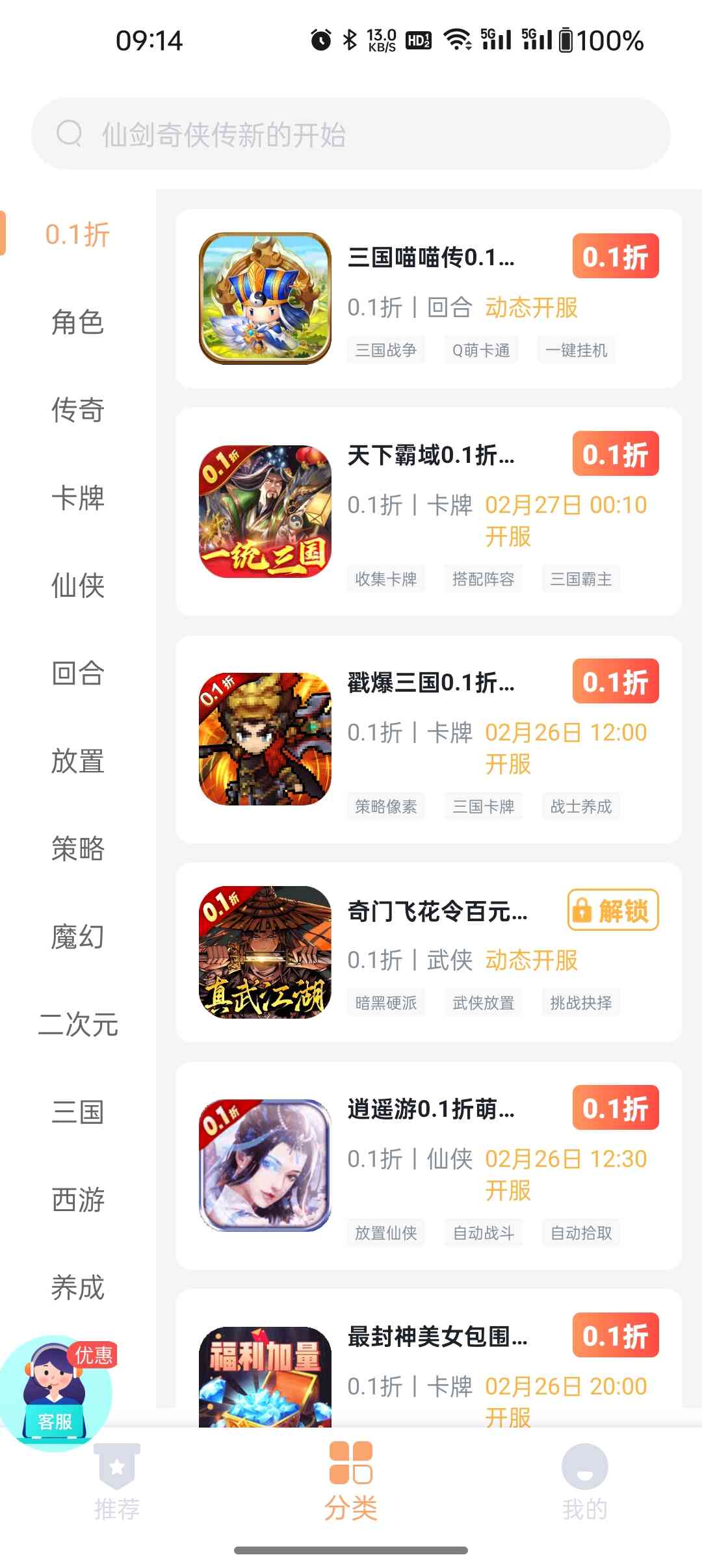Switch to the 三国 category
This screenshot has width=702, height=1568.
tap(77, 1112)
